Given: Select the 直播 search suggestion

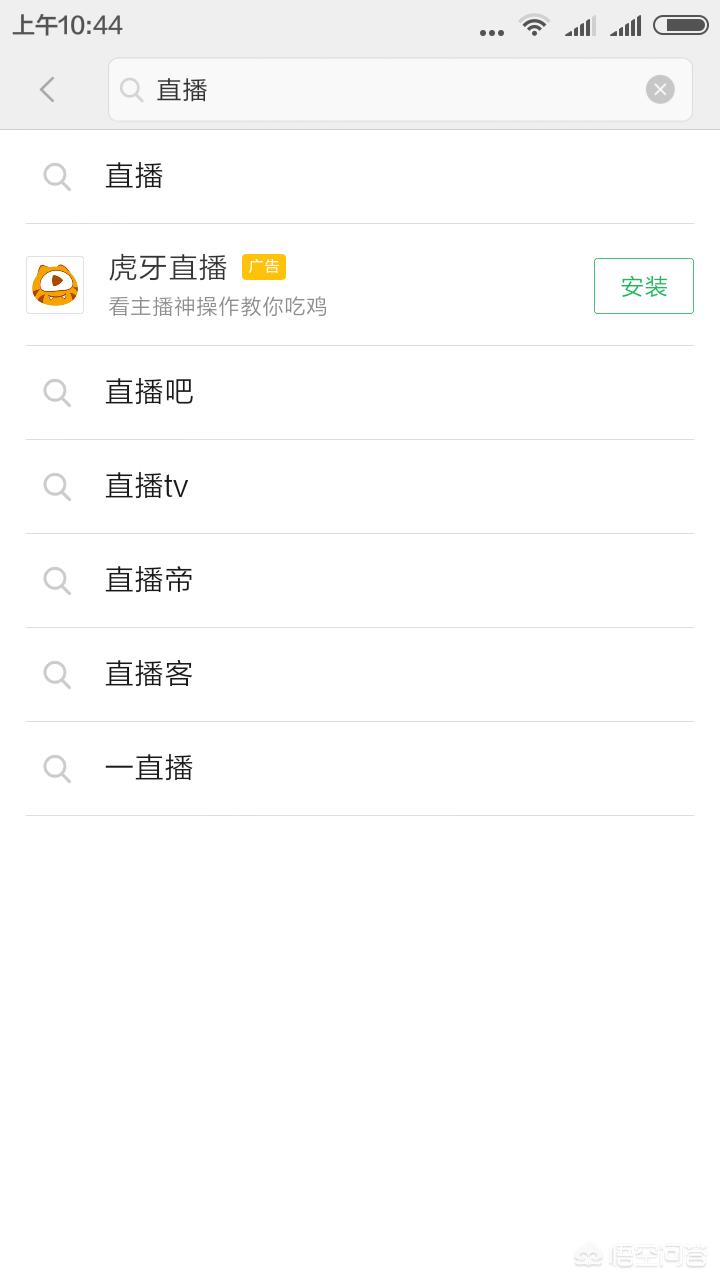Looking at the screenshot, I should (360, 177).
